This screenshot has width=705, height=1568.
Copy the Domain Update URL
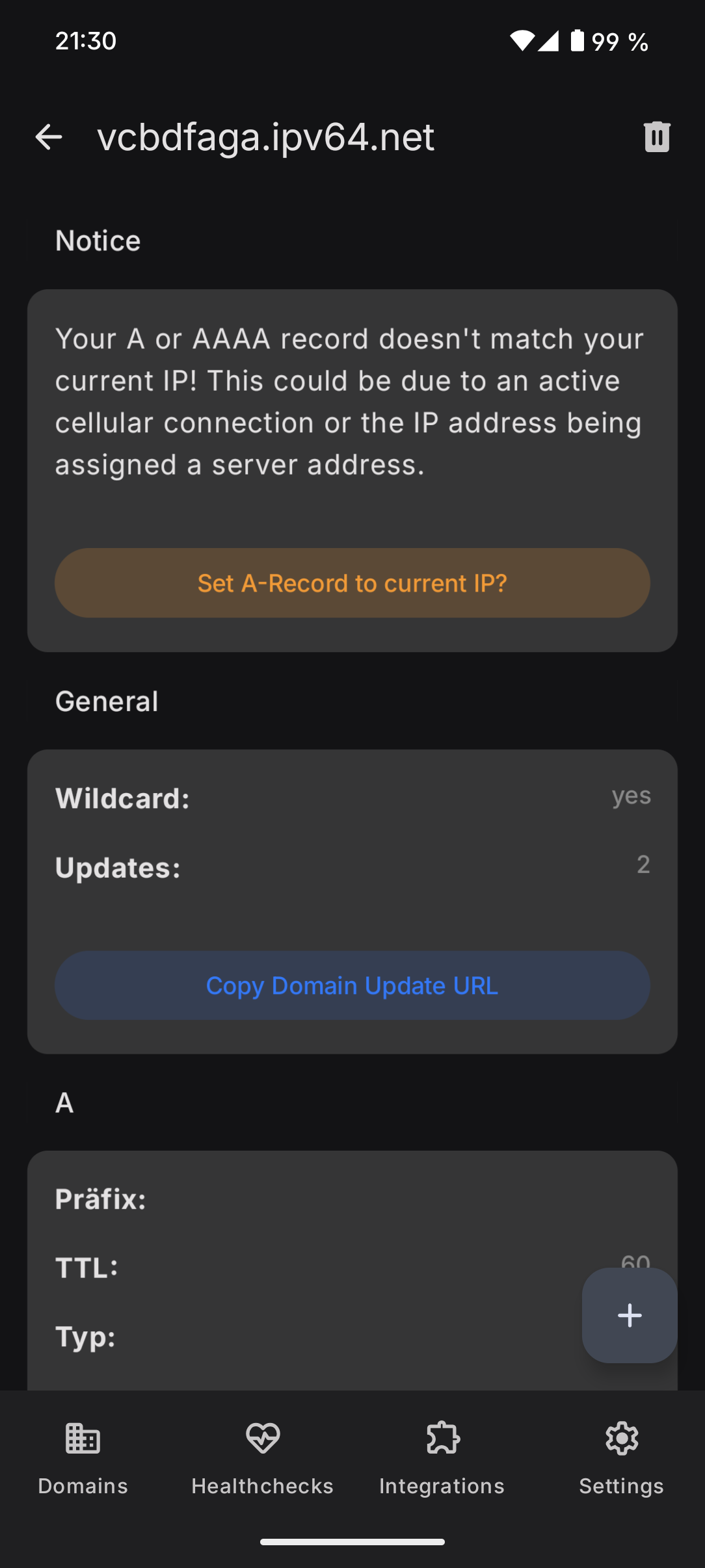click(352, 986)
